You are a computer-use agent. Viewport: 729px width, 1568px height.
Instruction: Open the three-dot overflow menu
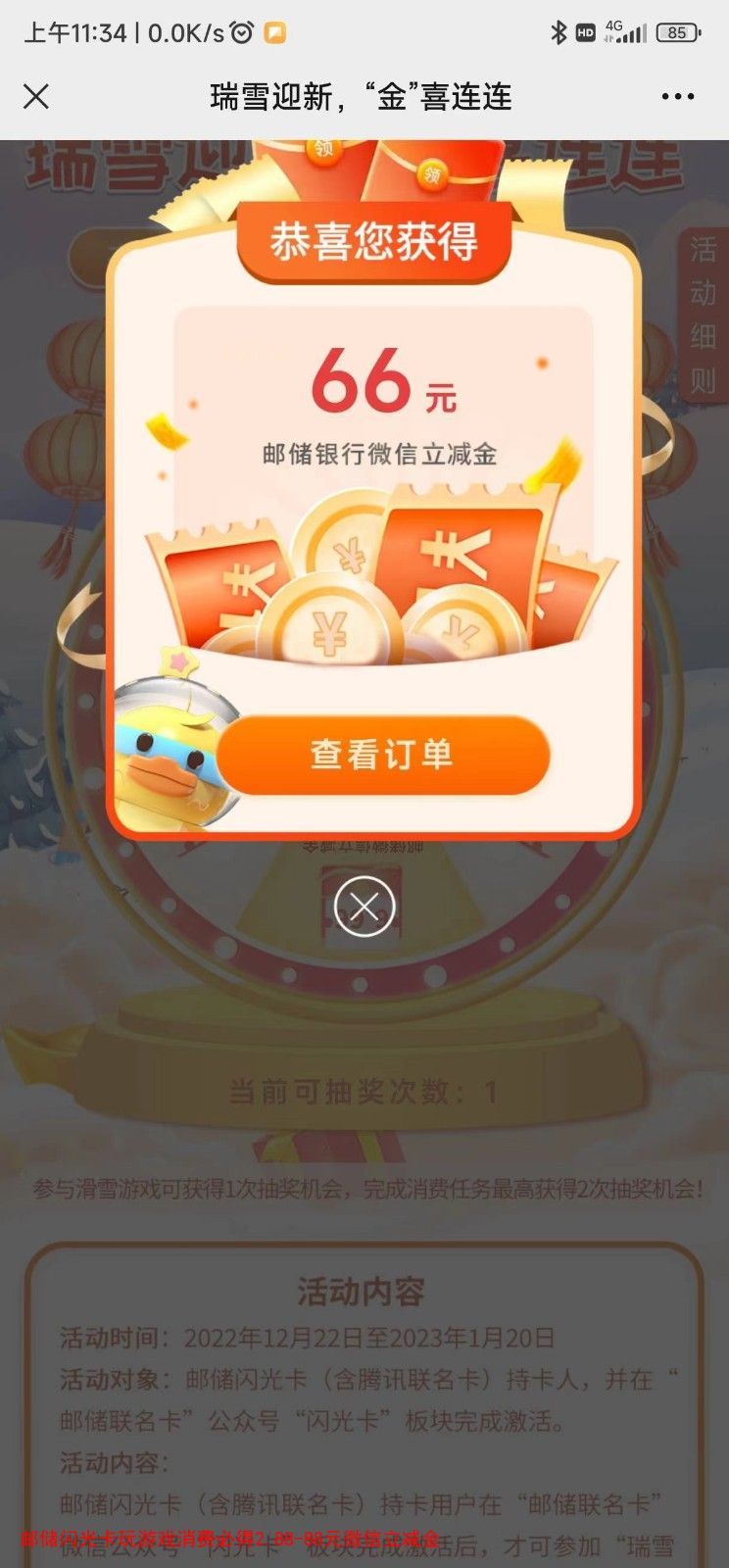677,96
